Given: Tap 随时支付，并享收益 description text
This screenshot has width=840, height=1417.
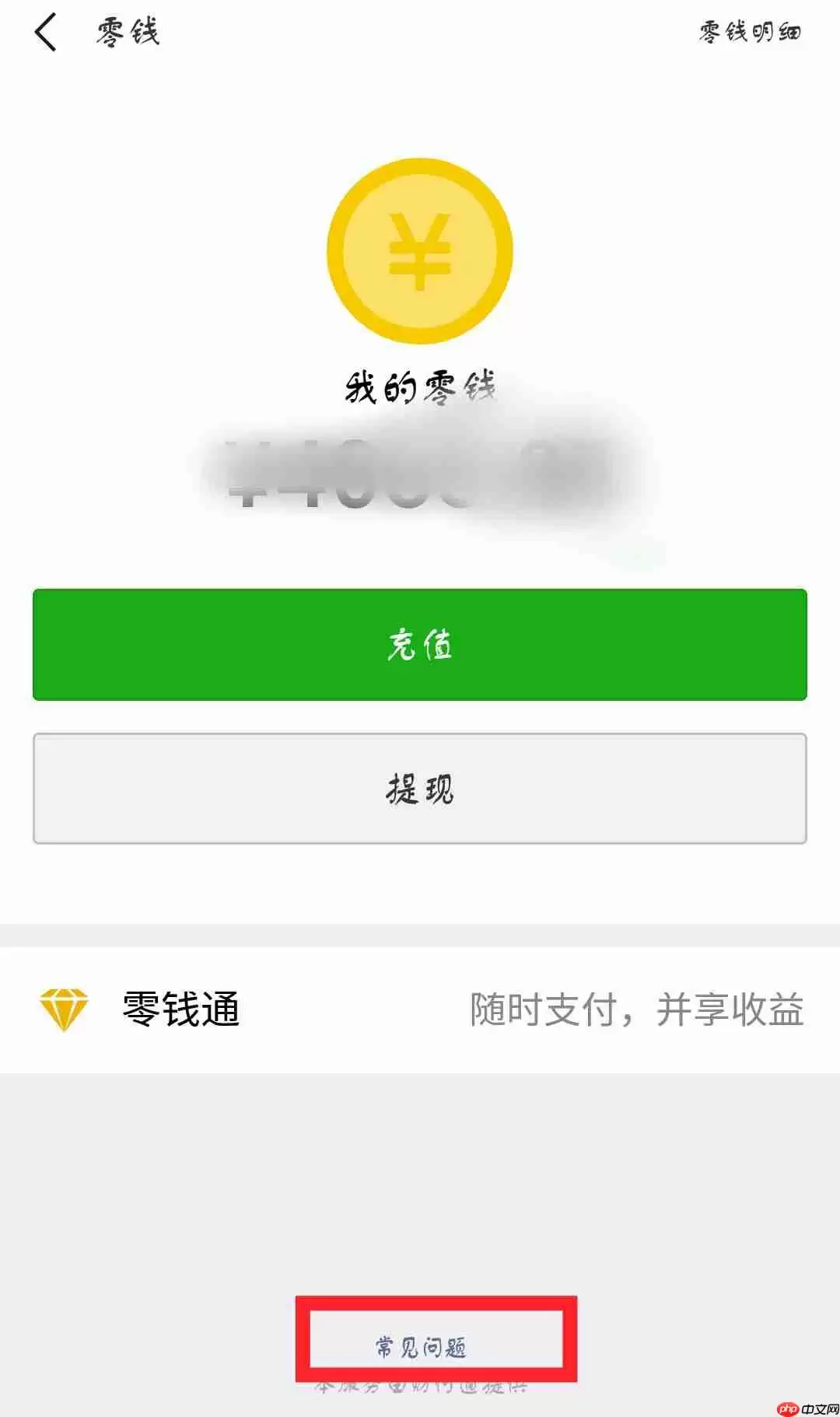Looking at the screenshot, I should [x=638, y=1007].
